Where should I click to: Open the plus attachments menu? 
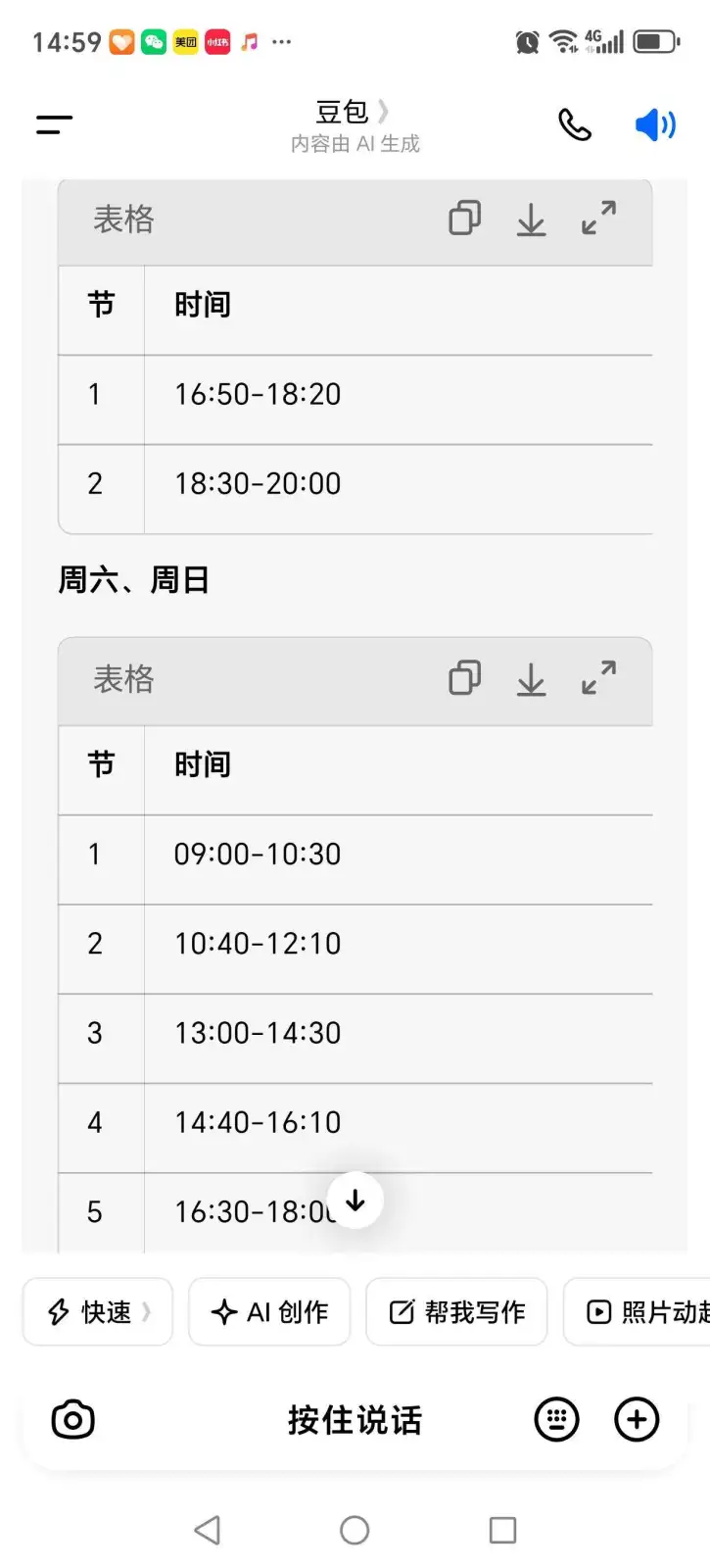click(x=637, y=1419)
